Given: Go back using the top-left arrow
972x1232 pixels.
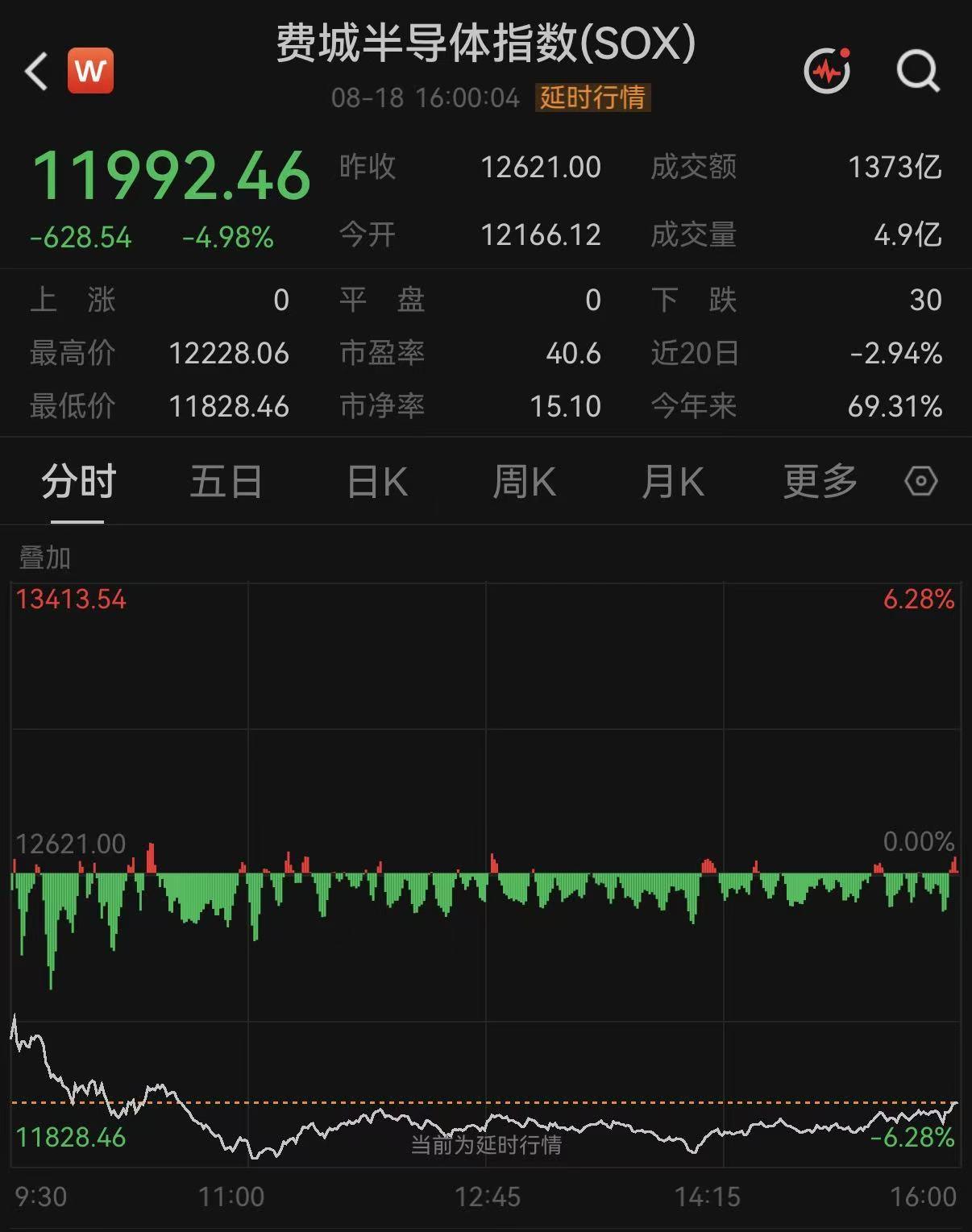Looking at the screenshot, I should [x=36, y=71].
